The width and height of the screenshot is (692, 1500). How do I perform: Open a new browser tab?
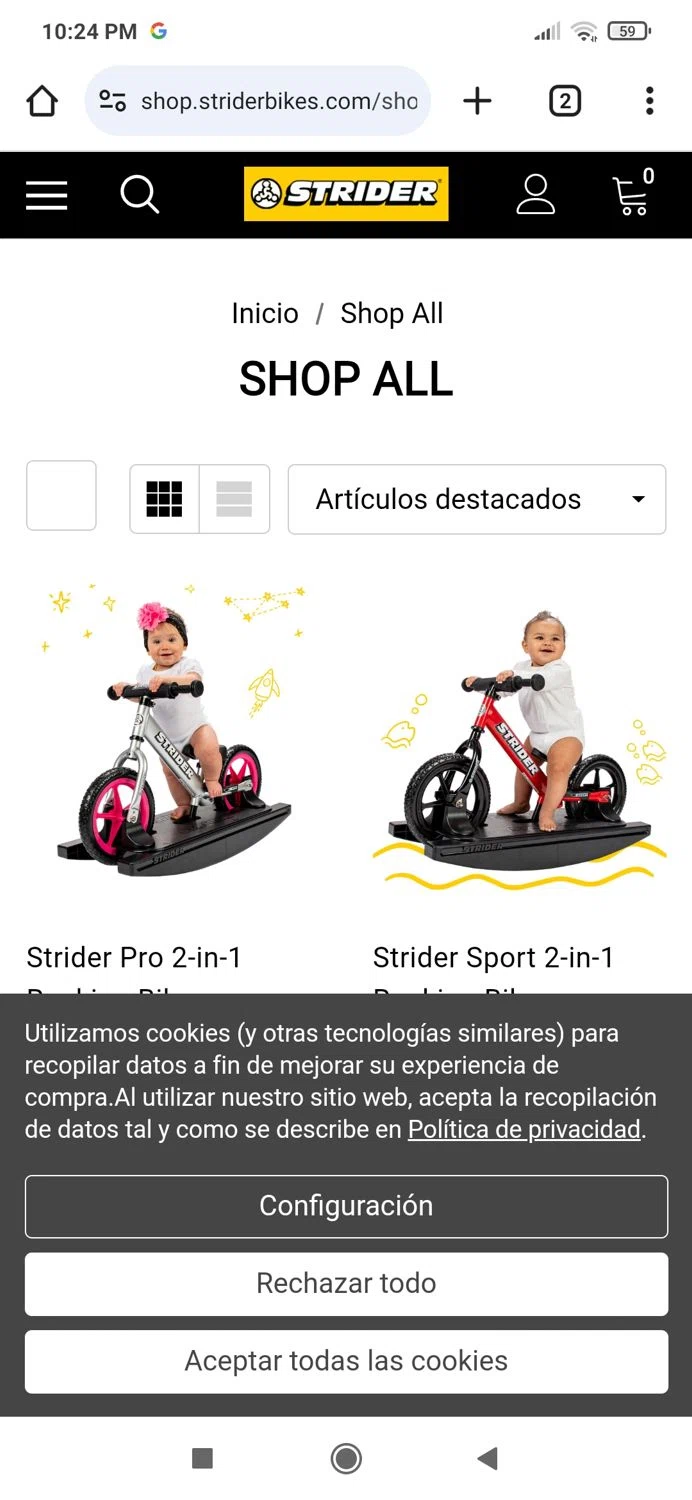(x=477, y=101)
